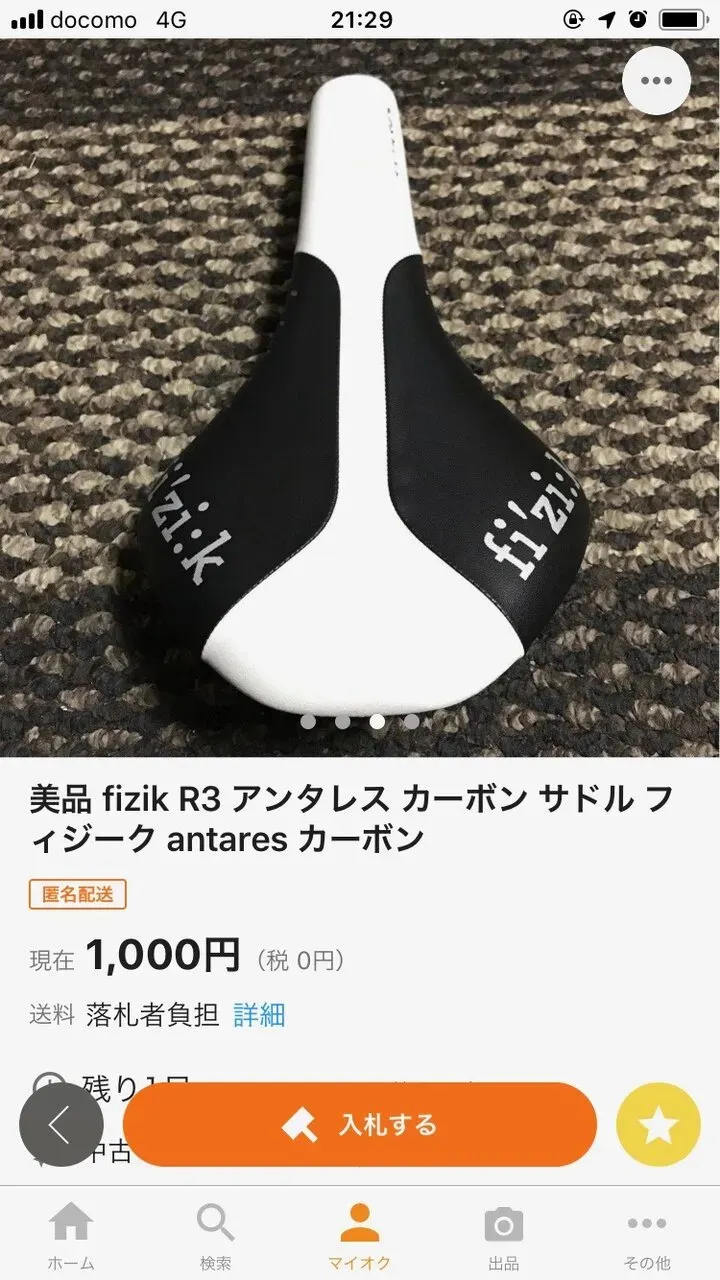This screenshot has height=1280, width=720.
Task: Open shipping 詳細 details link
Action: [258, 1014]
